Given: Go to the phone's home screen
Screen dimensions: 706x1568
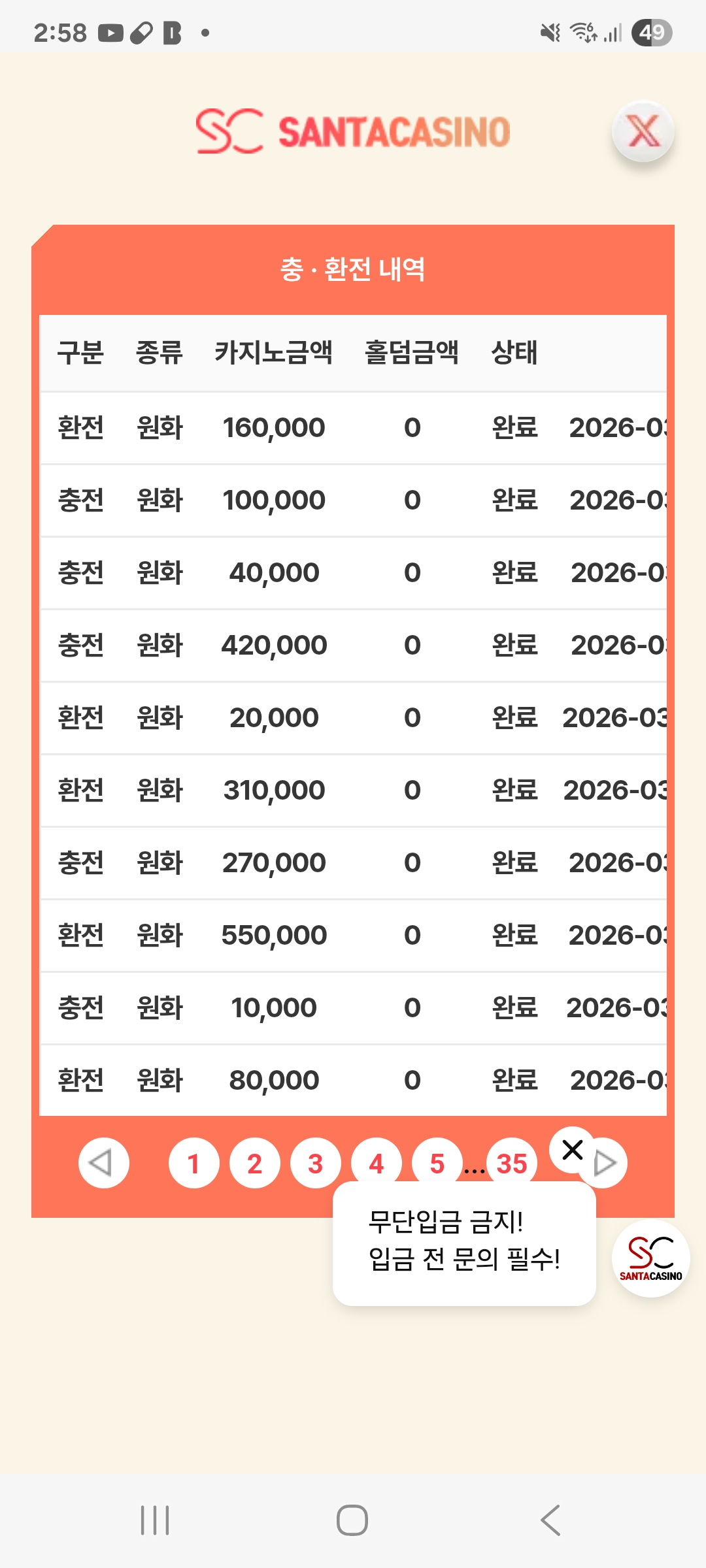Looking at the screenshot, I should click(352, 1520).
